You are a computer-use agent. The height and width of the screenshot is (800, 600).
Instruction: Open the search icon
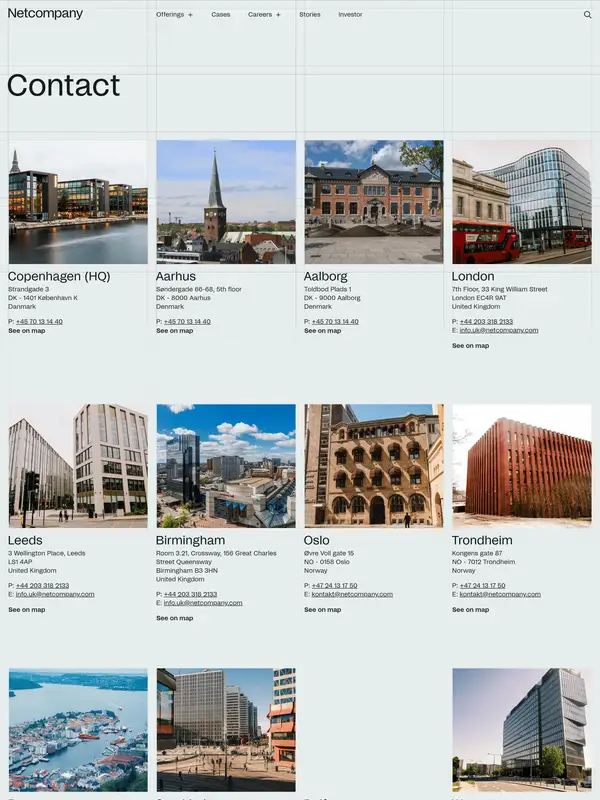tap(587, 15)
